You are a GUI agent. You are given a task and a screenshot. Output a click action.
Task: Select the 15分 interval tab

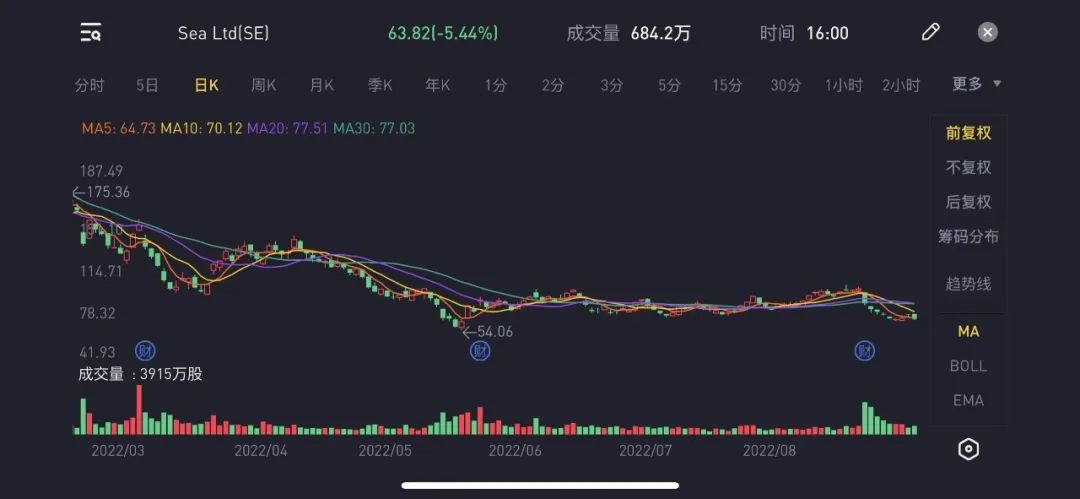[727, 85]
